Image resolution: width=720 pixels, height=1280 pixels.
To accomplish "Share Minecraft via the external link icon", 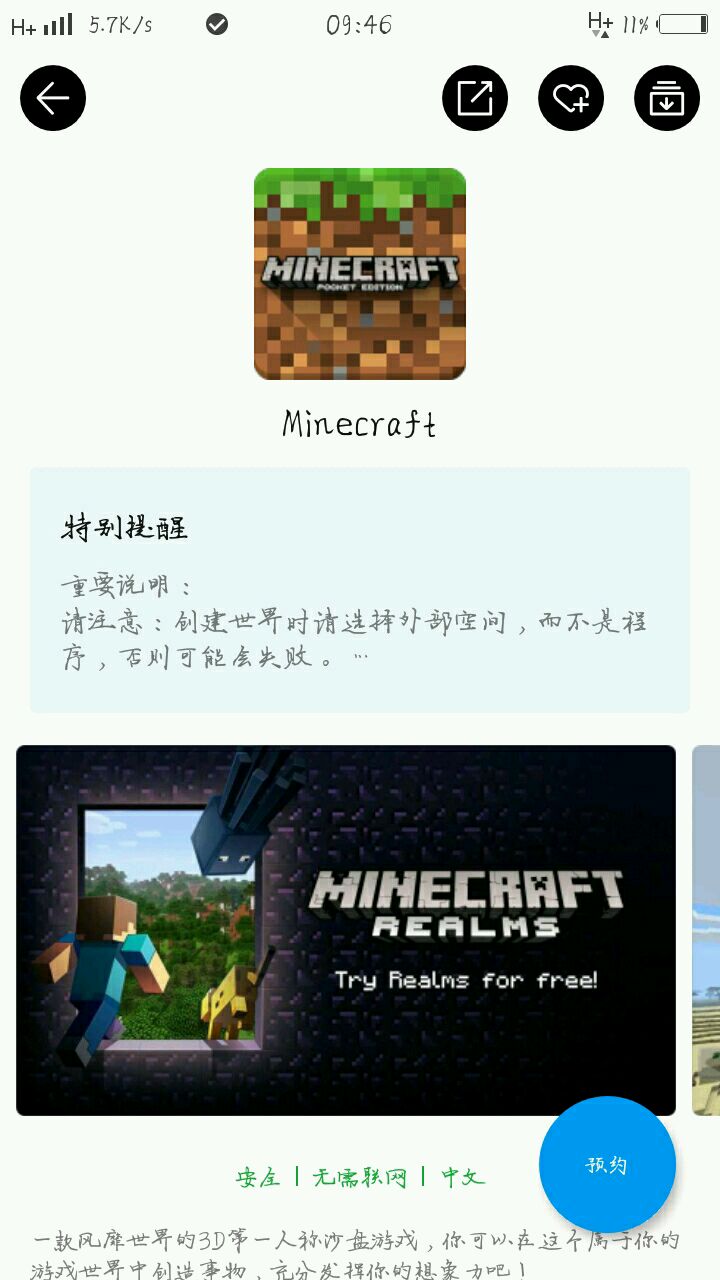I will 475,98.
